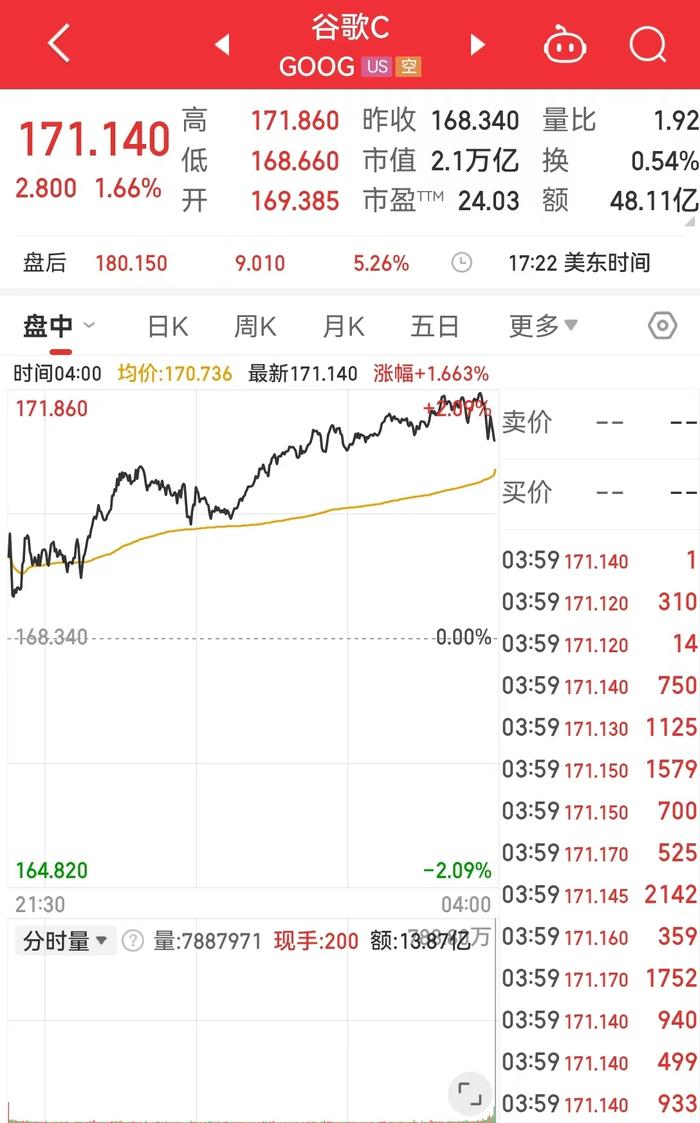The width and height of the screenshot is (700, 1123).
Task: Switch to the previous stock with left triangle
Action: (x=222, y=44)
